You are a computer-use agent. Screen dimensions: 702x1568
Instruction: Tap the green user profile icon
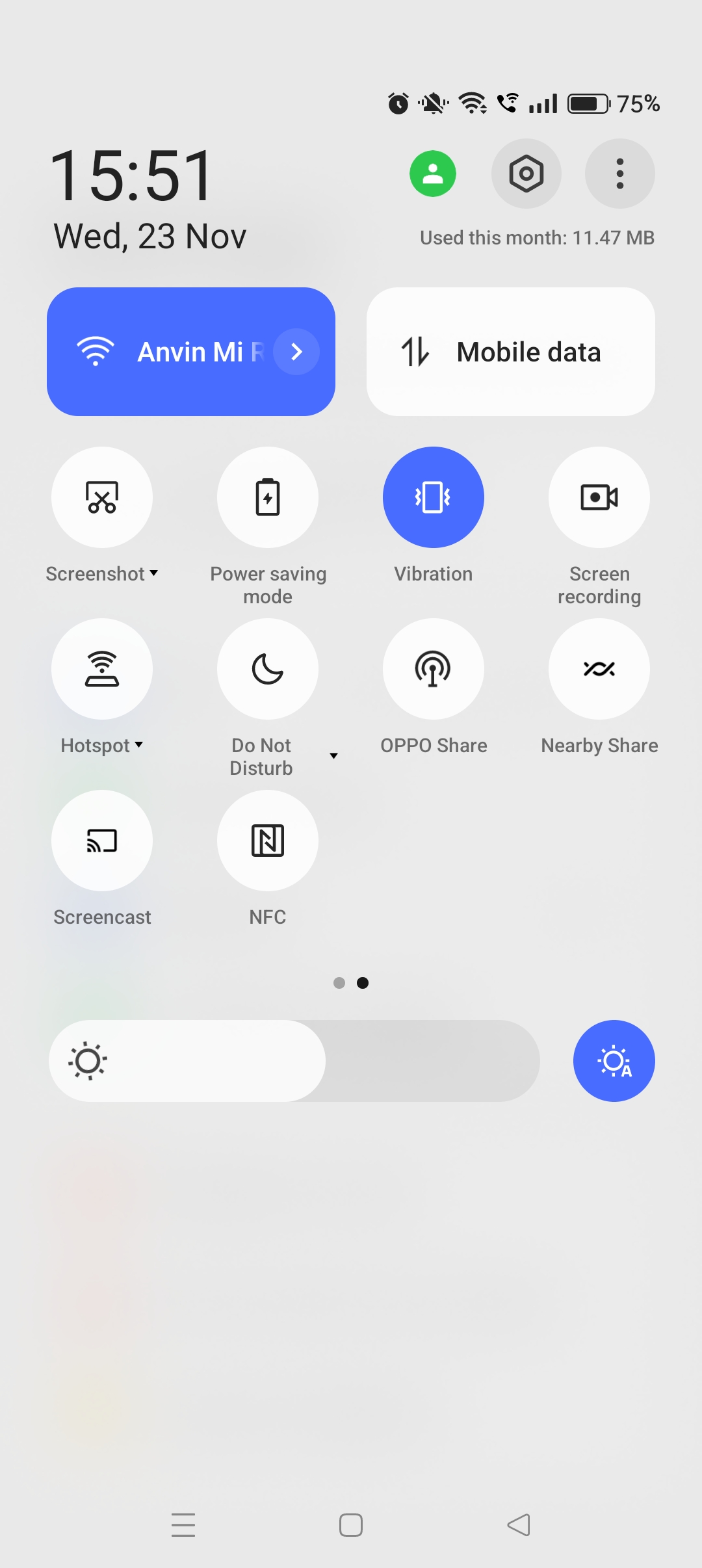coord(433,174)
